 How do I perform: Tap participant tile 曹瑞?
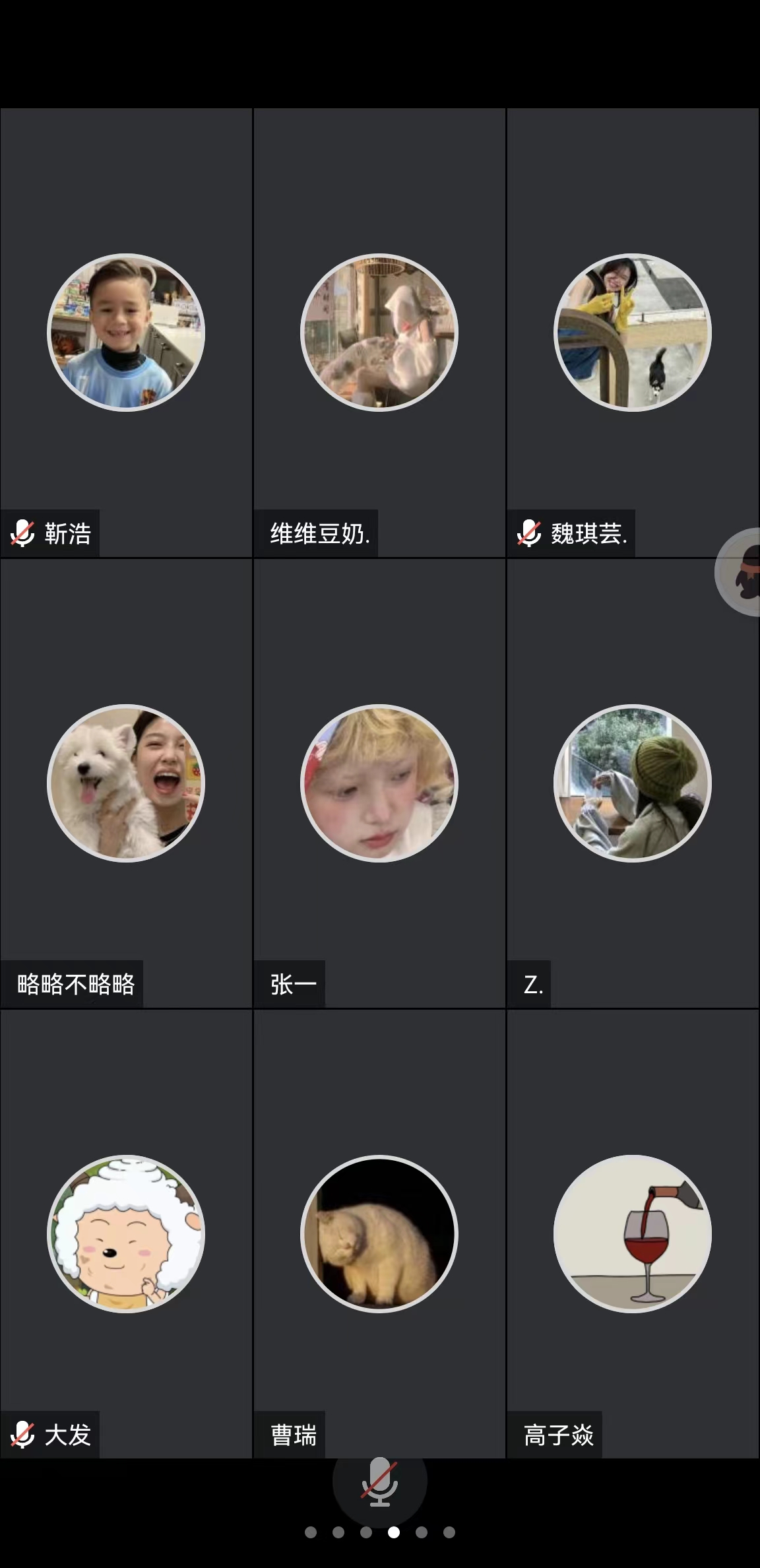tap(379, 1233)
